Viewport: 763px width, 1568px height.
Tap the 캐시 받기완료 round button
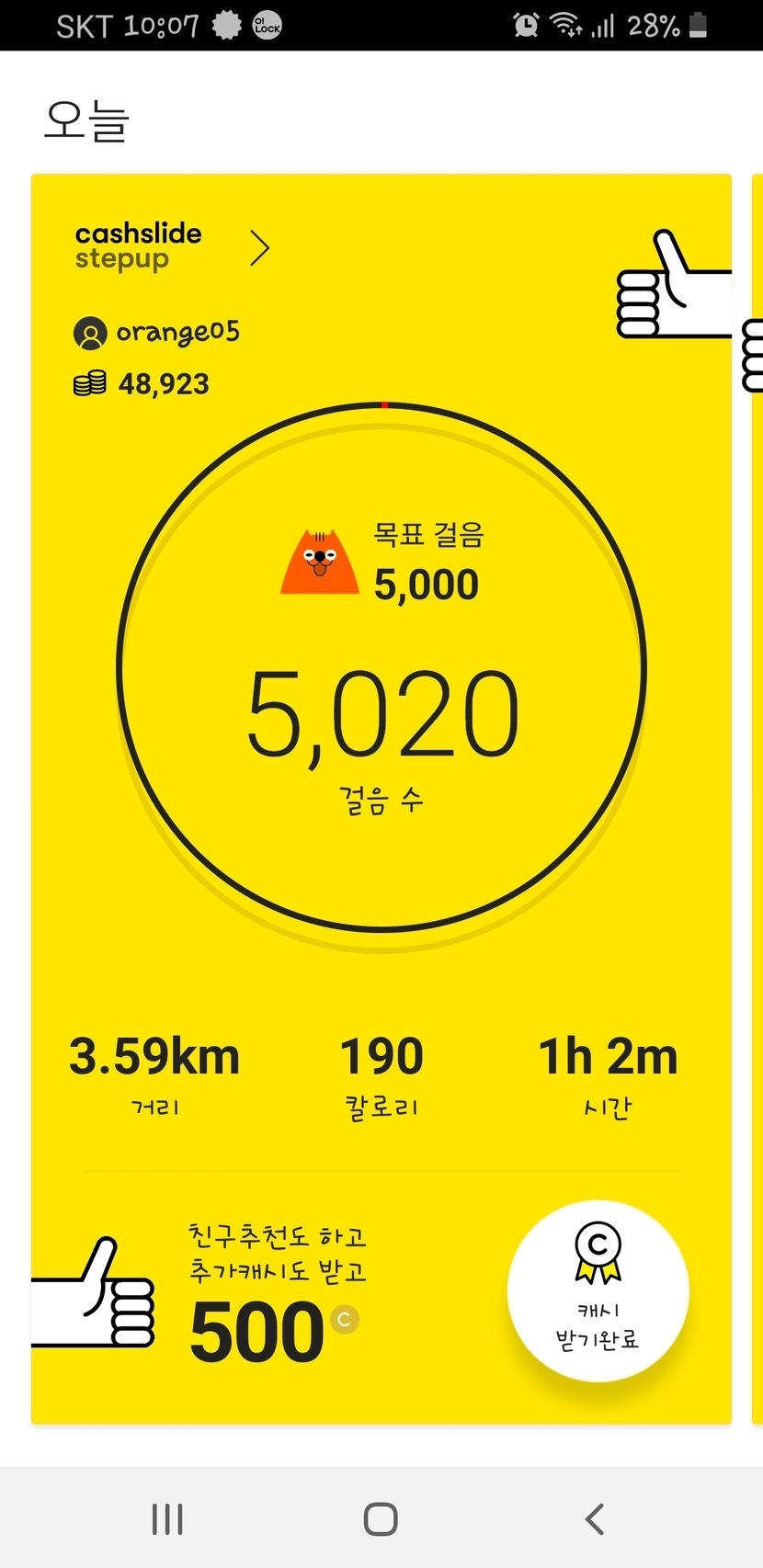(x=598, y=1290)
